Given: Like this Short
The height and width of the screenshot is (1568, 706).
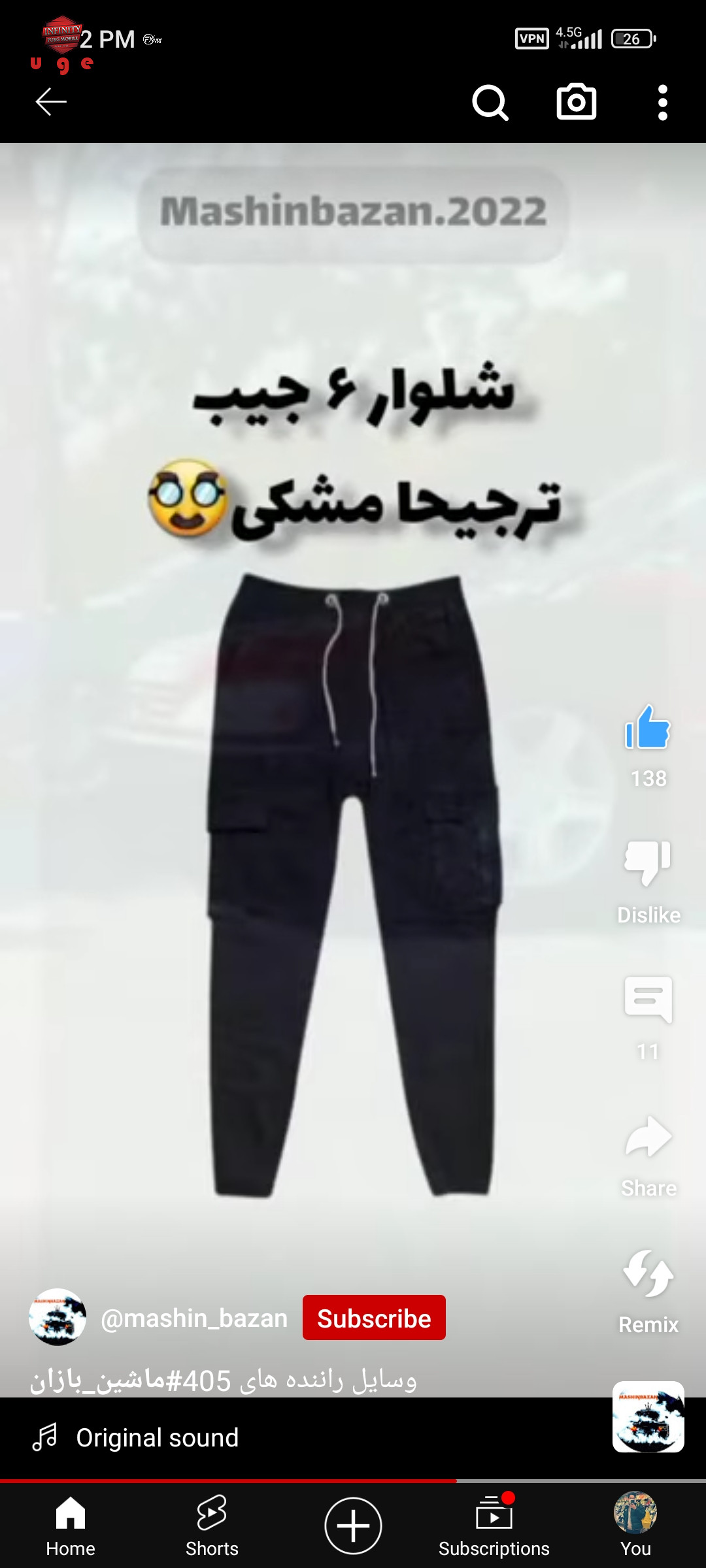Looking at the screenshot, I should tap(648, 727).
